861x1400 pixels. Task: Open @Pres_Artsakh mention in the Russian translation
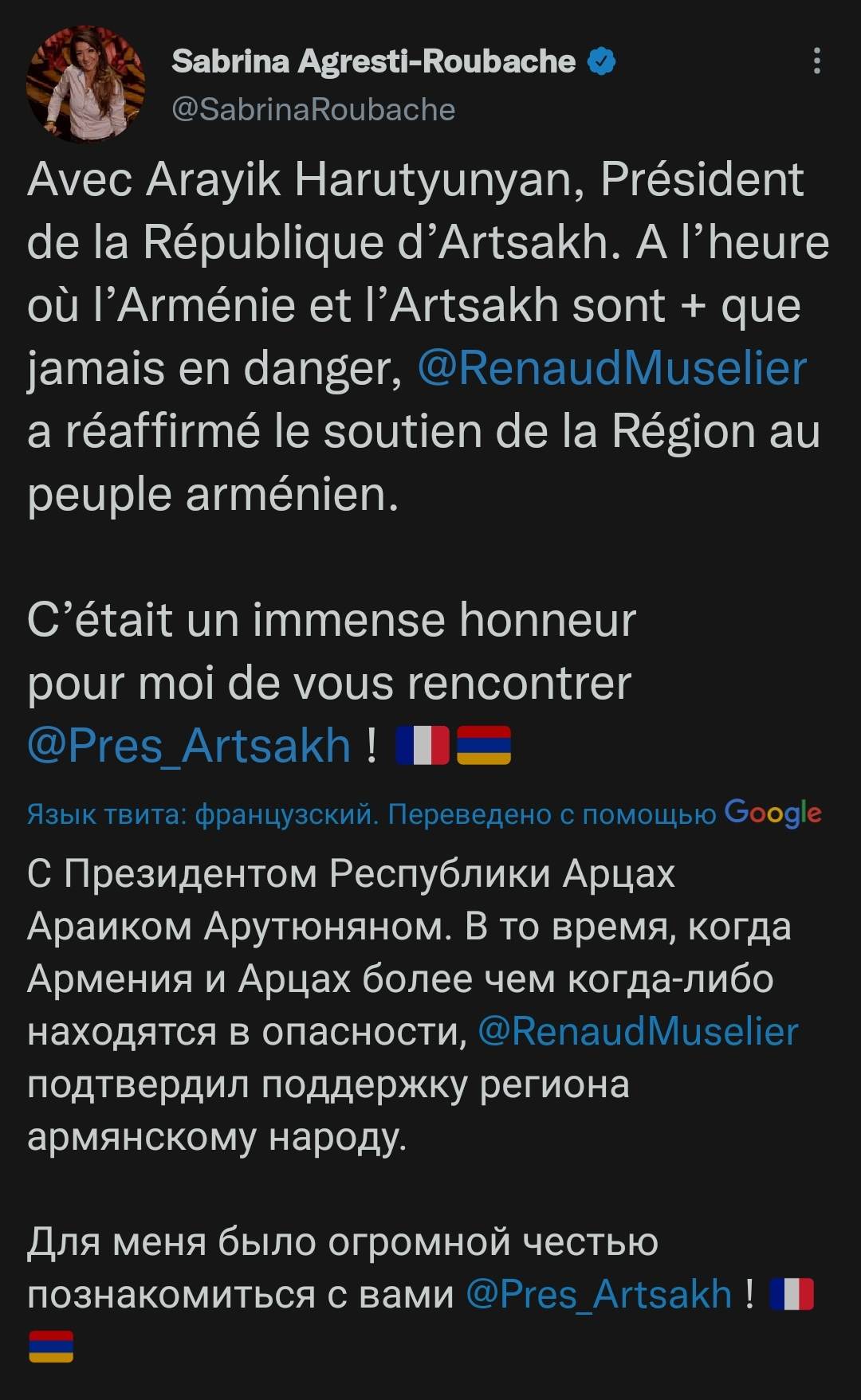coord(598,1293)
